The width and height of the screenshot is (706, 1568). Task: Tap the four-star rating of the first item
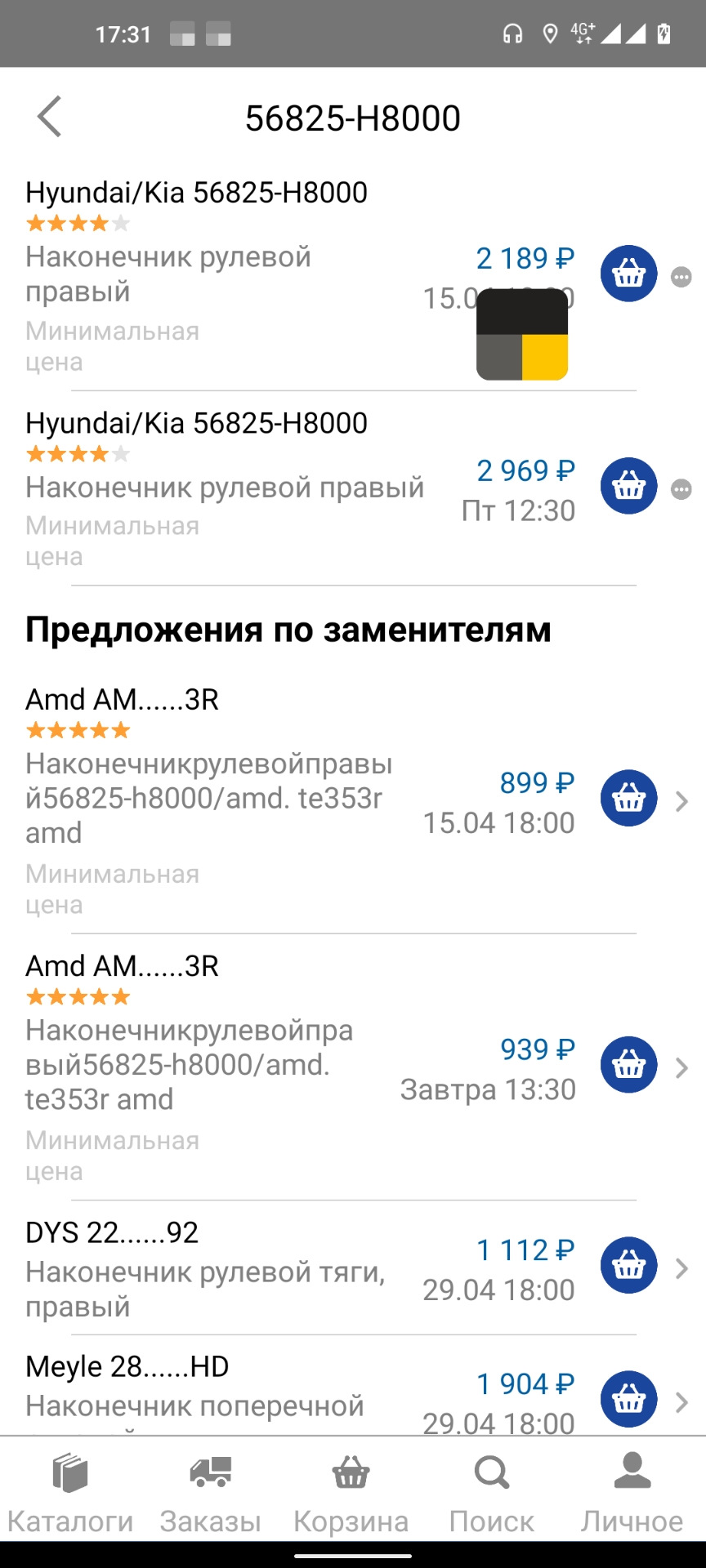(77, 222)
